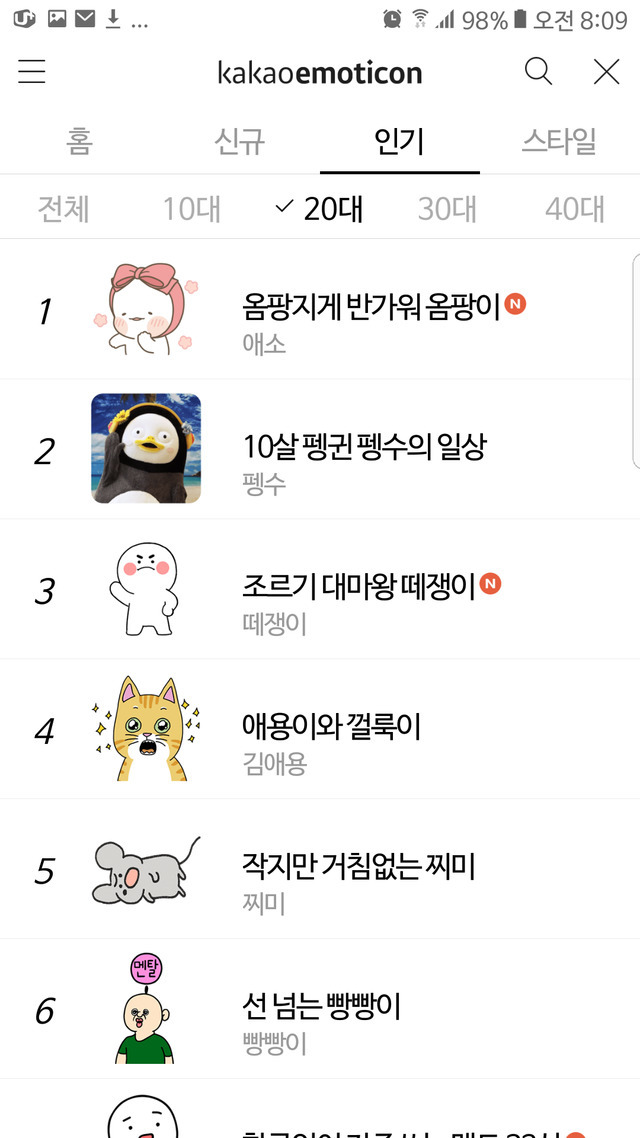Image resolution: width=640 pixels, height=1138 pixels.
Task: Show 전체 age ranking
Action: tap(64, 208)
